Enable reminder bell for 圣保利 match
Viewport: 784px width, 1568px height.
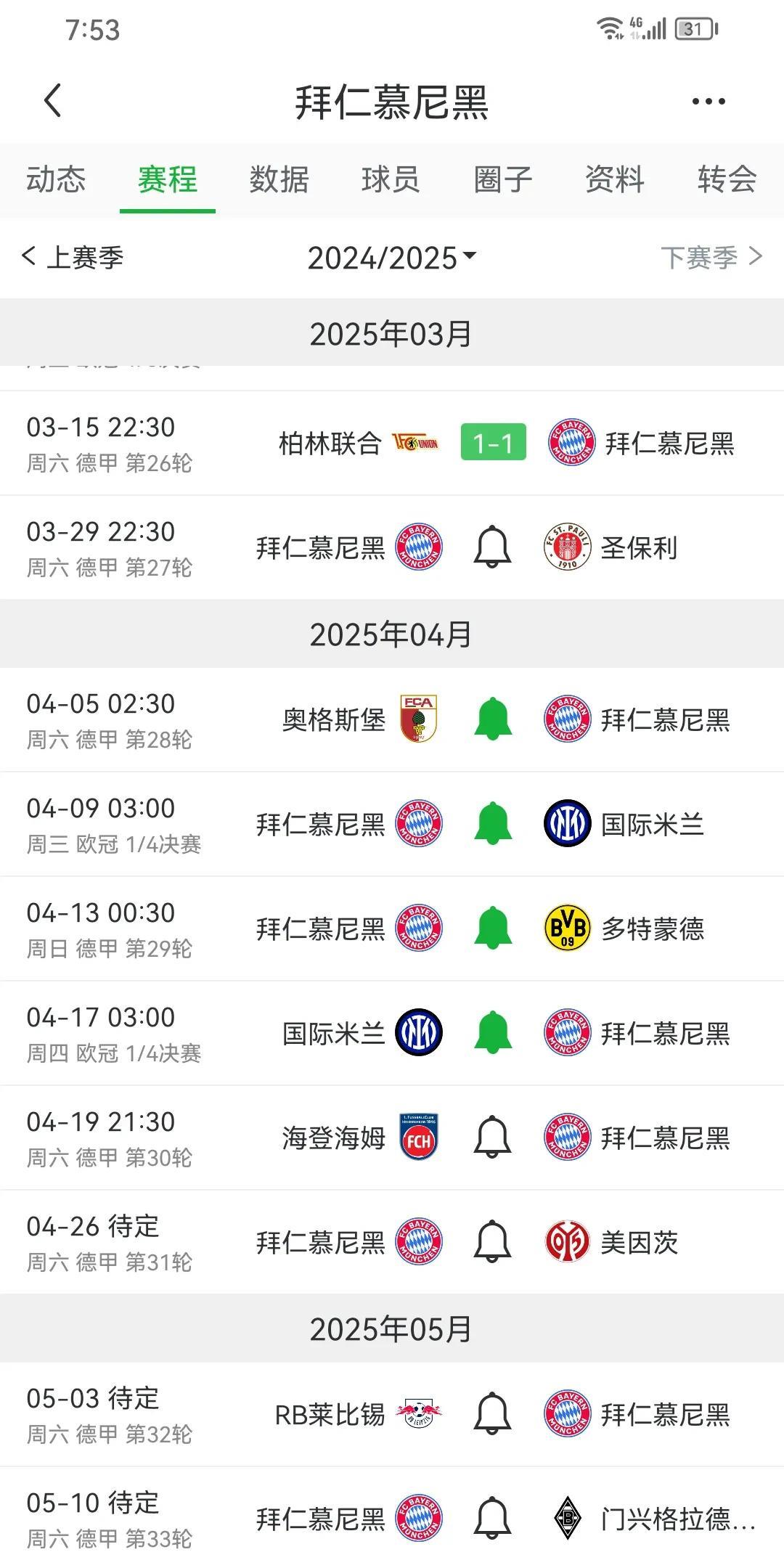coord(493,547)
